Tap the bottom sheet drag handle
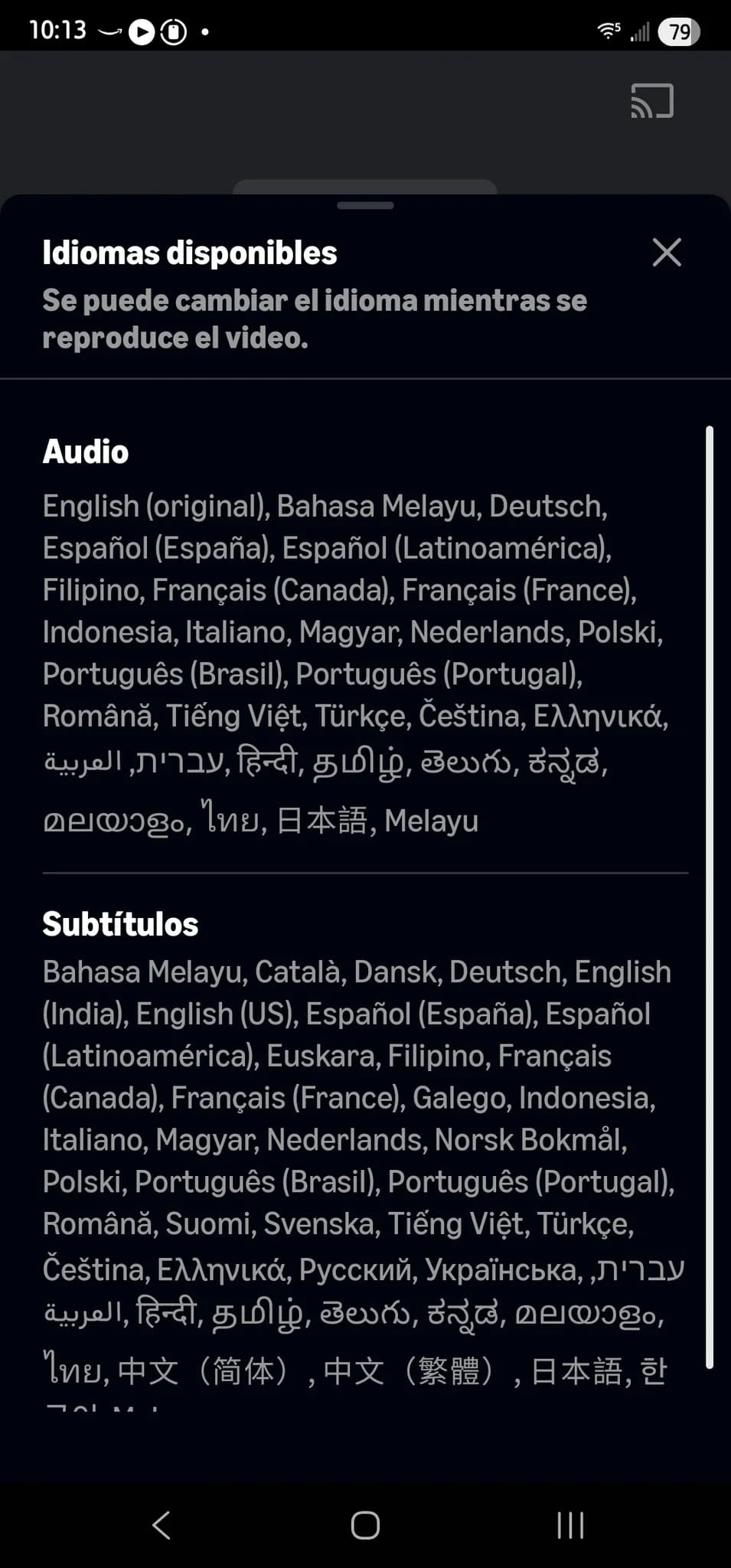The image size is (731, 1568). click(x=365, y=205)
